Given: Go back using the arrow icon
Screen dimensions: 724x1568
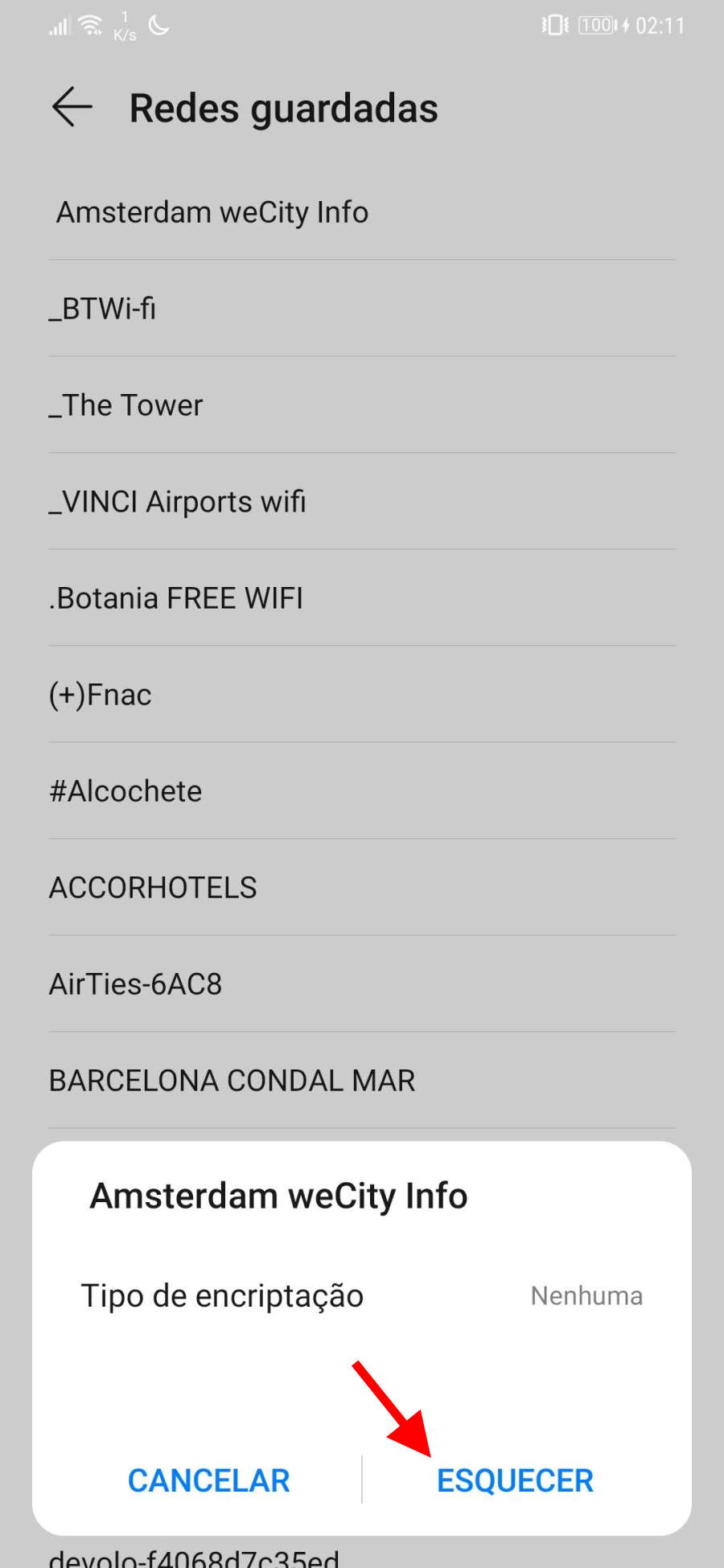Looking at the screenshot, I should [72, 107].
